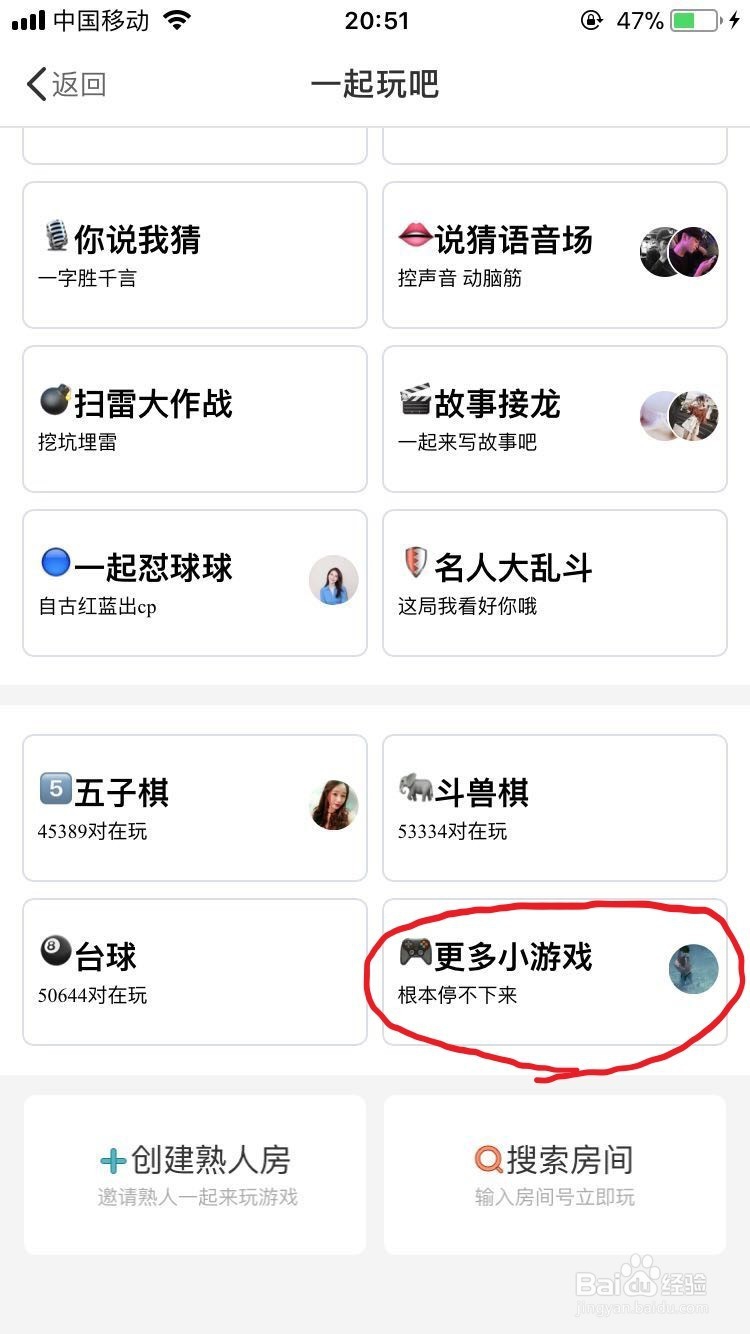This screenshot has width=750, height=1334.
Task: Select the avatar on 一起怼球球 card
Action: pyautogui.click(x=334, y=580)
